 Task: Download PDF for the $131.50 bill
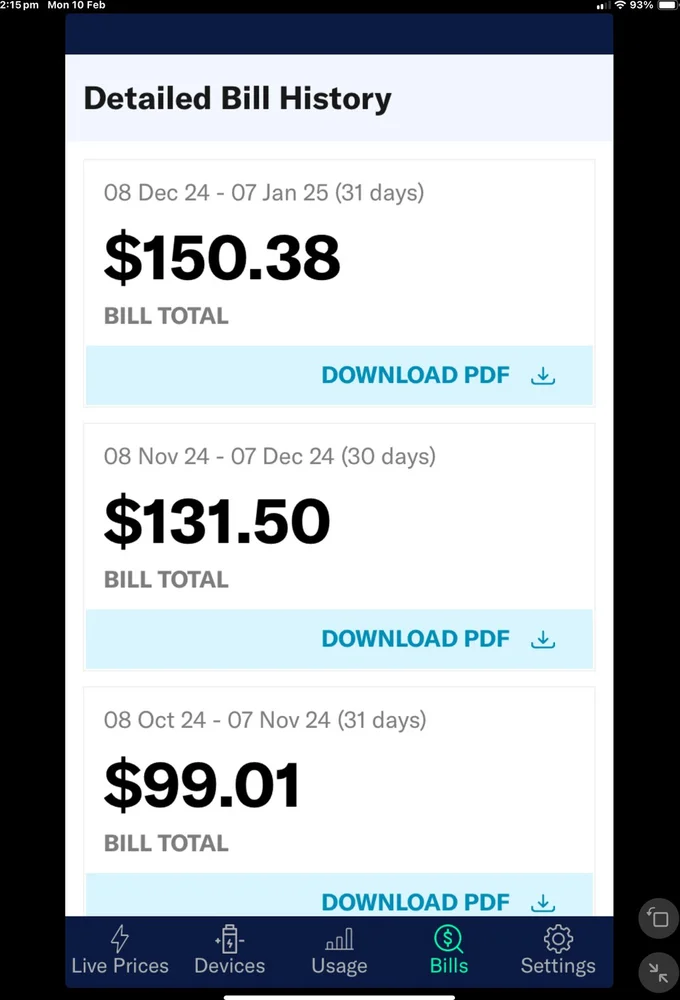pos(438,639)
